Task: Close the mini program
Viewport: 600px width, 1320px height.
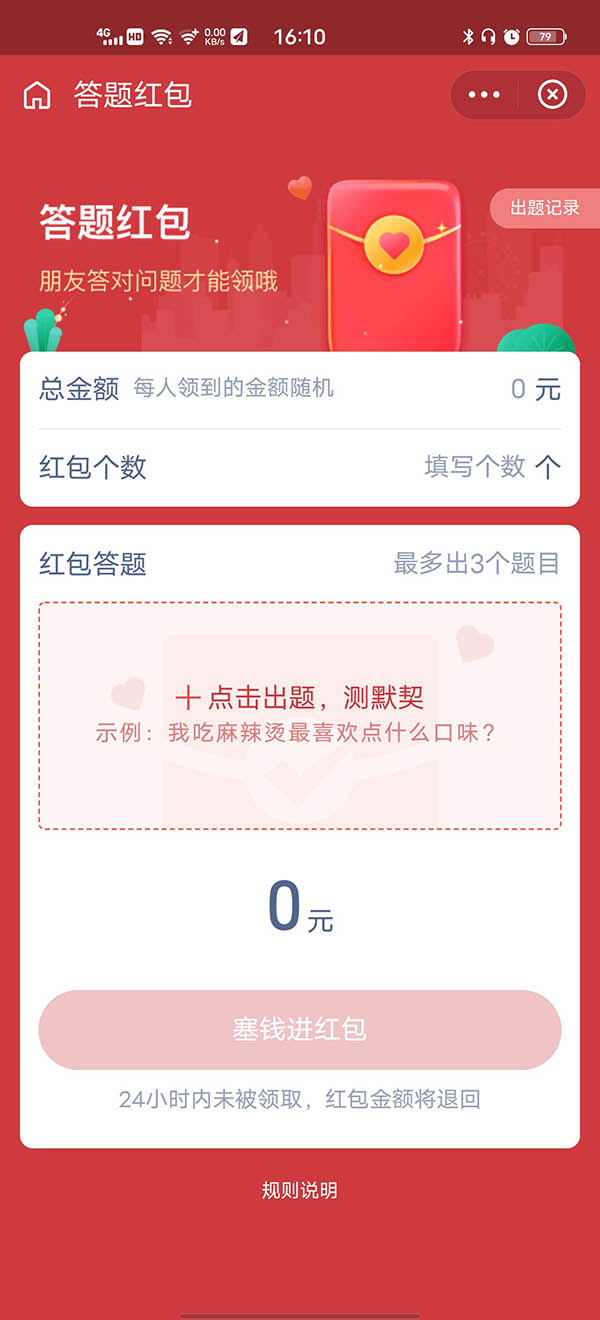Action: (552, 95)
